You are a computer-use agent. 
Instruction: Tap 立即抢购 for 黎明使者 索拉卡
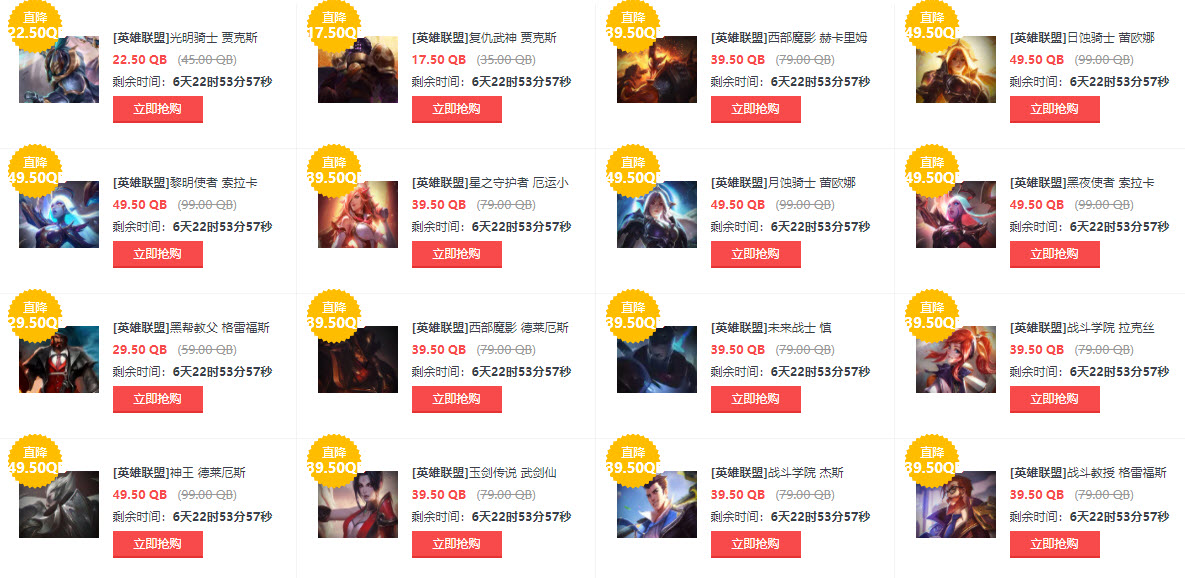pyautogui.click(x=158, y=254)
